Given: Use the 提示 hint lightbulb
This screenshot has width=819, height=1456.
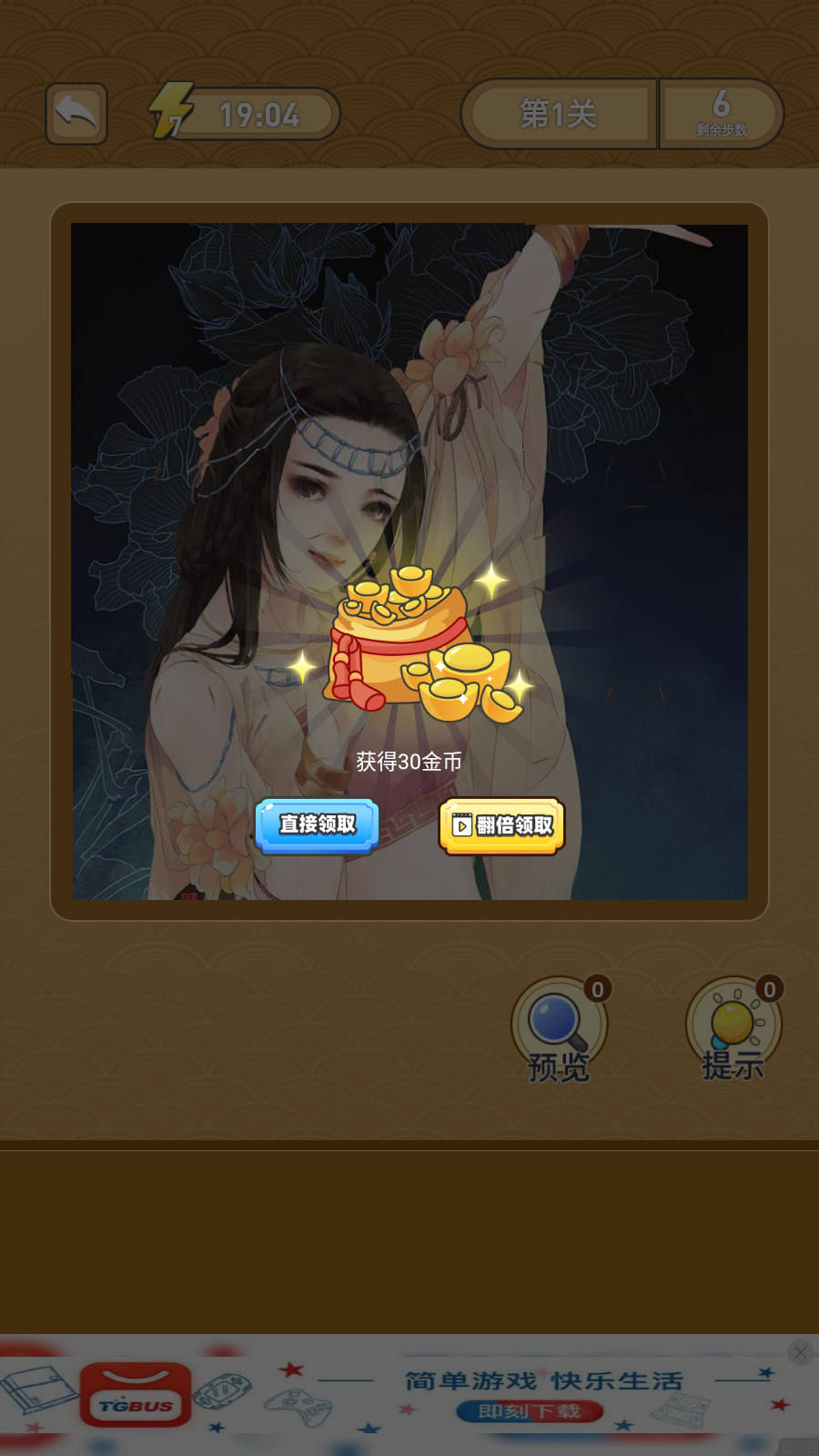Looking at the screenshot, I should pos(733,1028).
